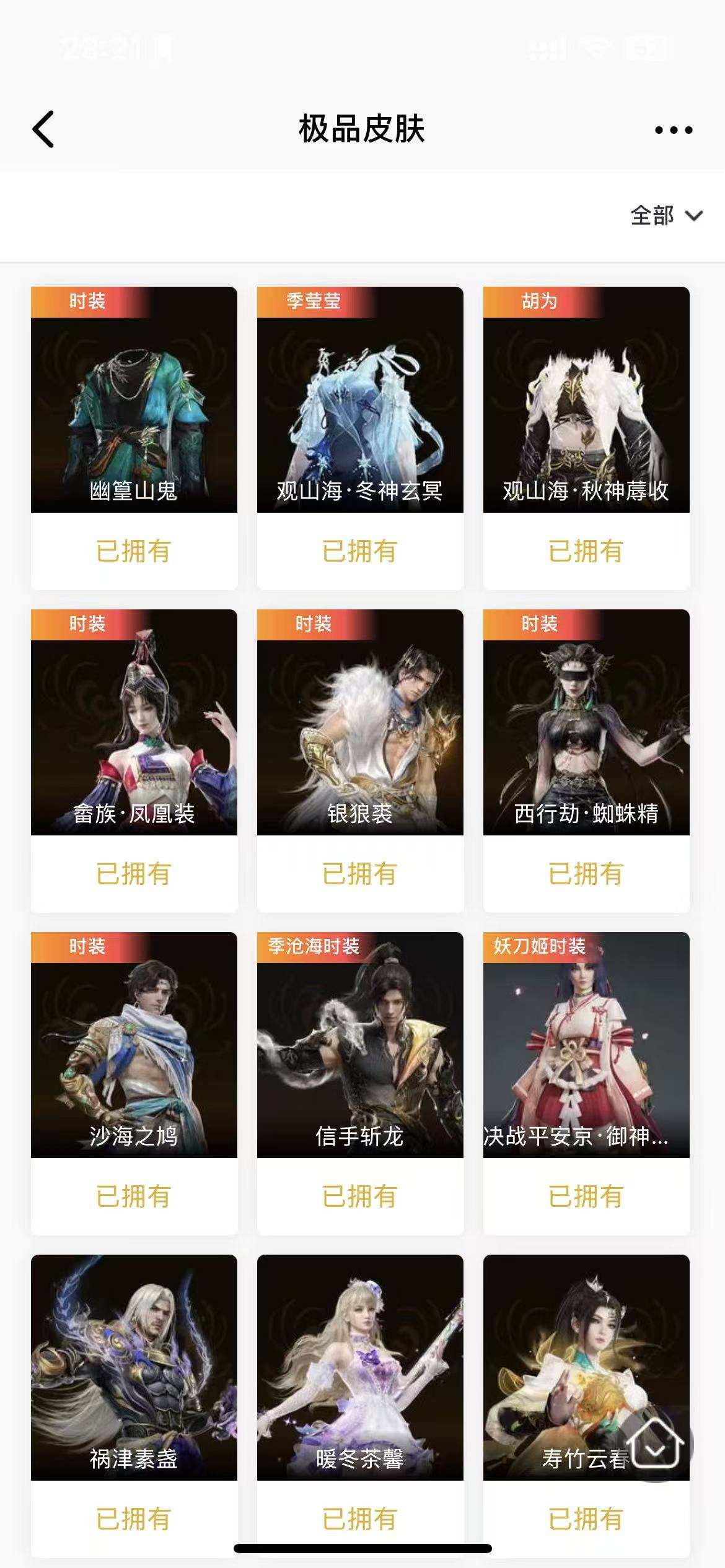Tap the 时装 label on 幽篁山鬼 card
725x1568 pixels.
(x=84, y=301)
